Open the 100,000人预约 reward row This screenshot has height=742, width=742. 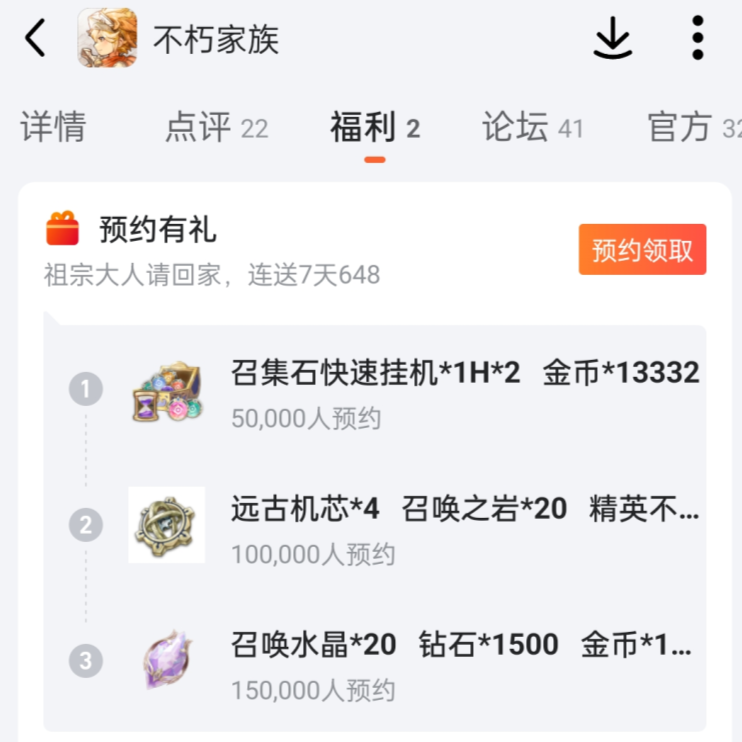(x=420, y=528)
